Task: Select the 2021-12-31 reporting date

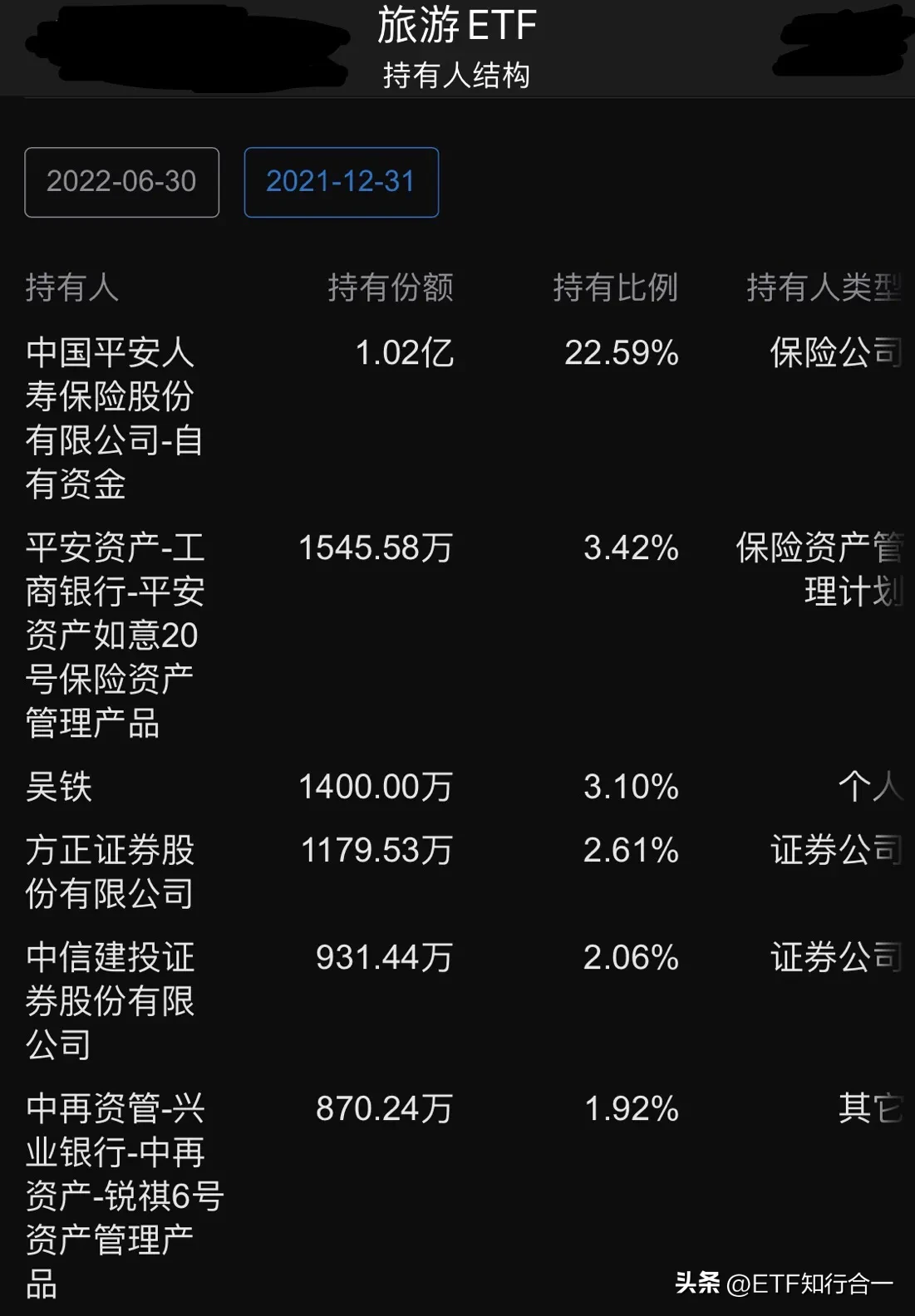Action: tap(341, 182)
